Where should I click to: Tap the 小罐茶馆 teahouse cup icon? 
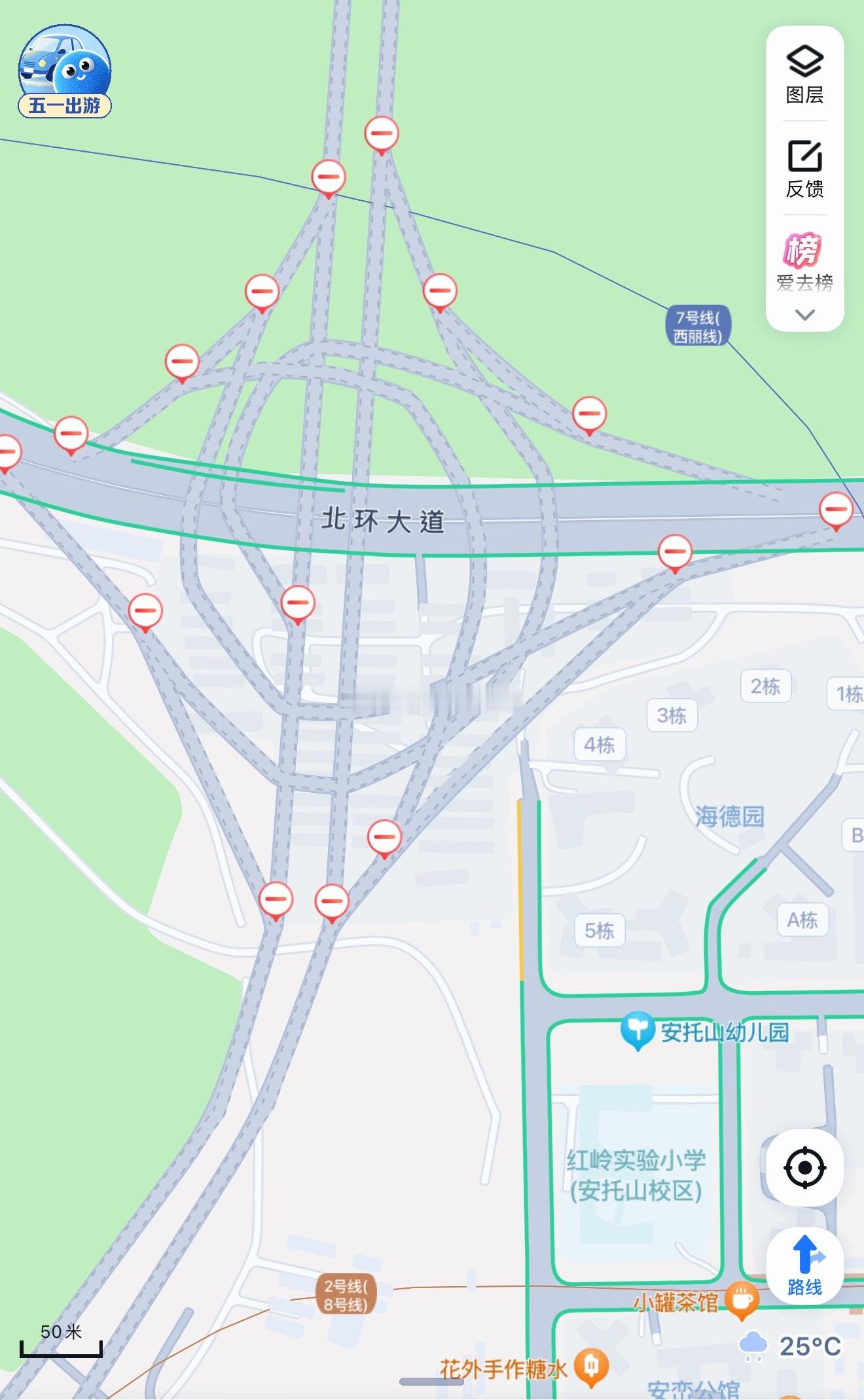[x=740, y=1299]
